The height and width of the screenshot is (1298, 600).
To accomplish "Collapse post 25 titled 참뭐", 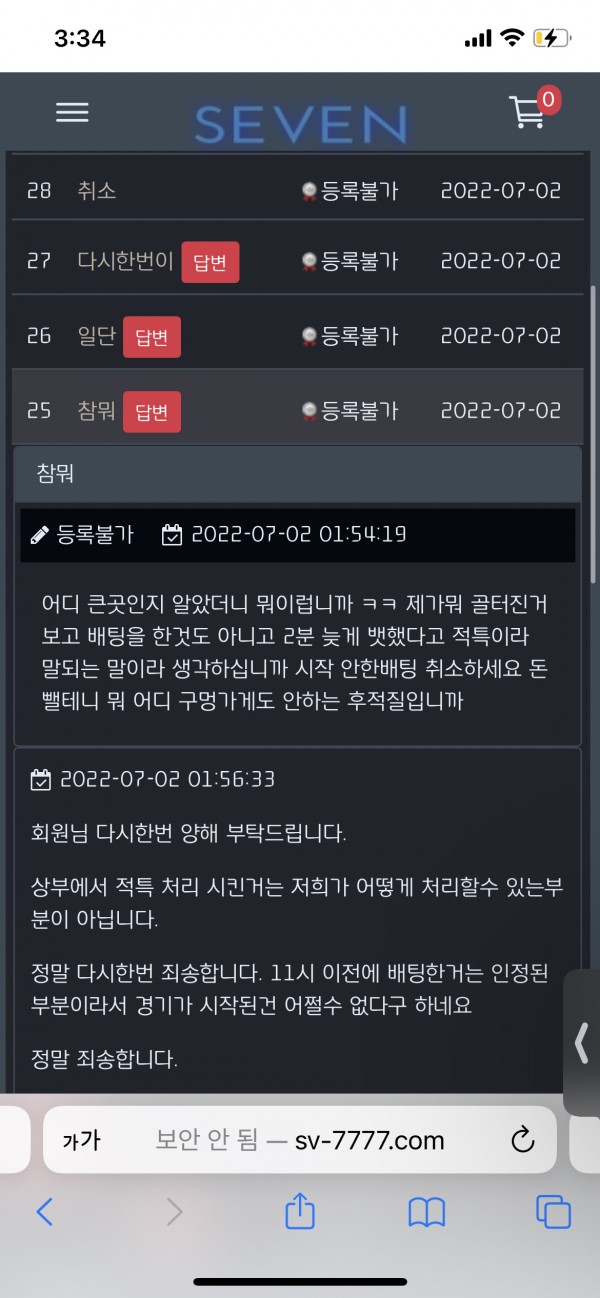I will pos(97,411).
